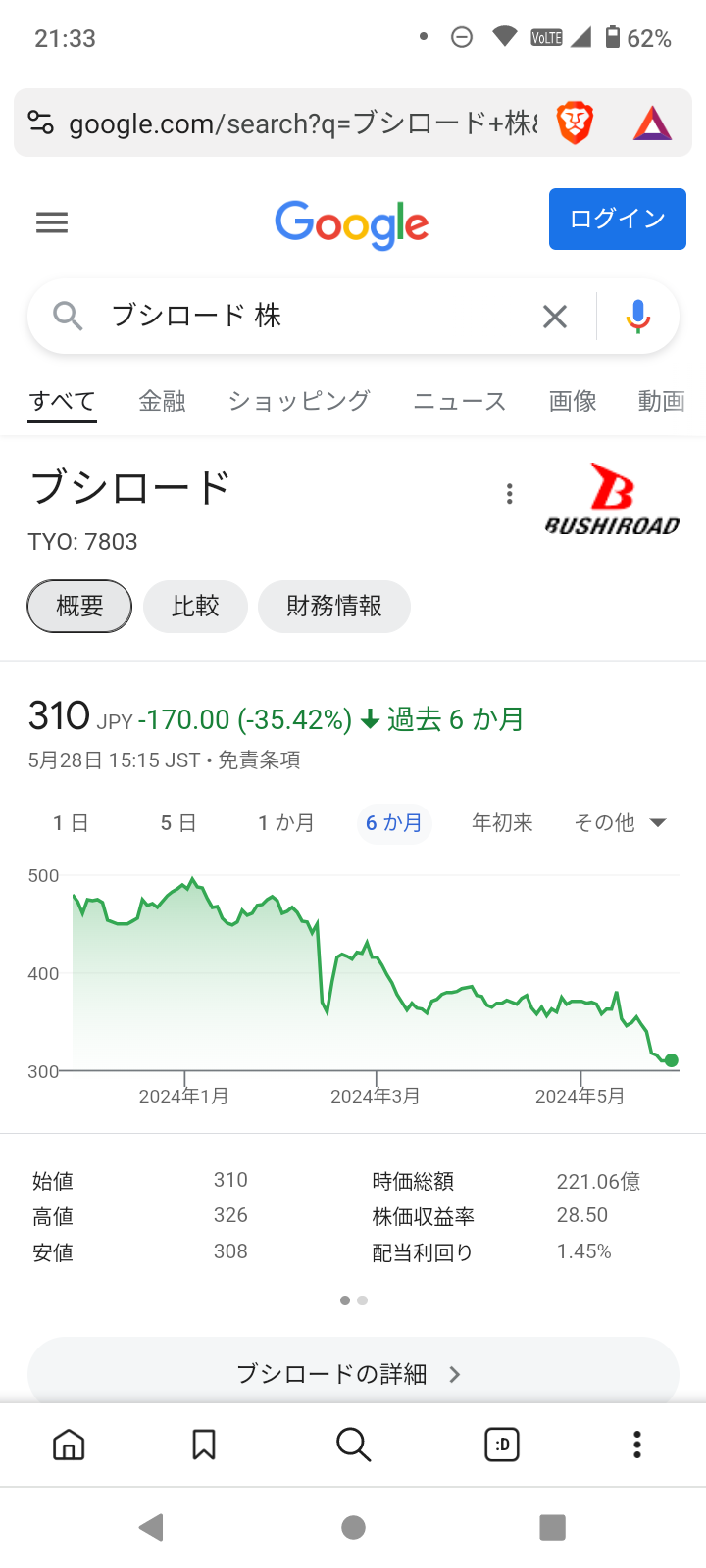The image size is (706, 1568).
Task: Show the 1 か月 chart range
Action: [286, 823]
